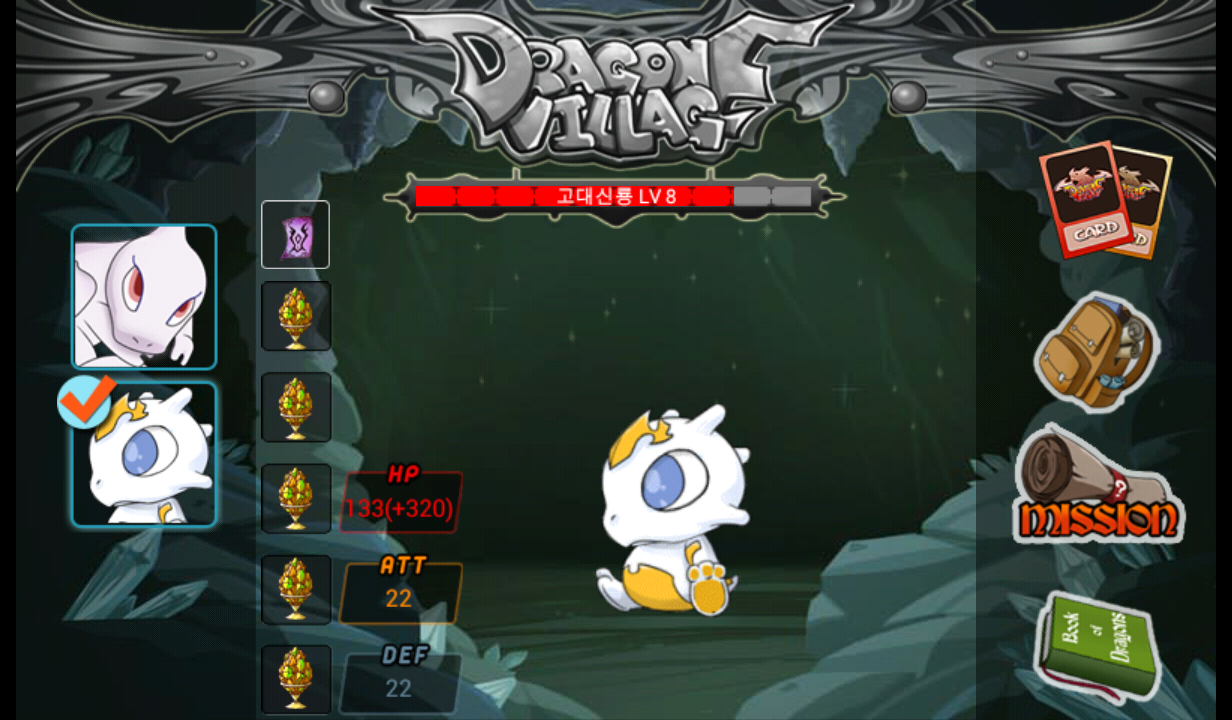
Task: Open the Card collection icon
Action: click(x=1102, y=200)
